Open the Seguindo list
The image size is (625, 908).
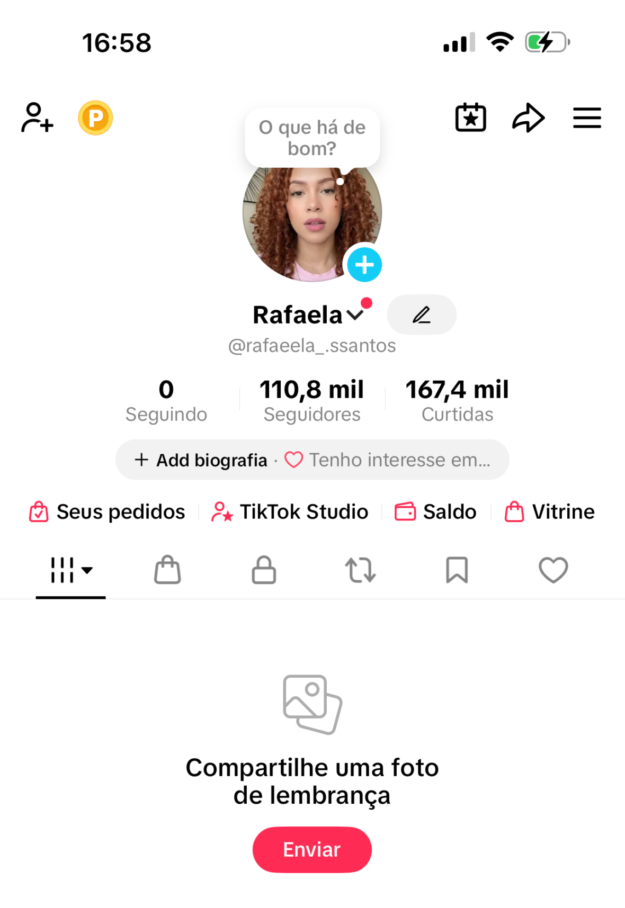click(x=166, y=400)
